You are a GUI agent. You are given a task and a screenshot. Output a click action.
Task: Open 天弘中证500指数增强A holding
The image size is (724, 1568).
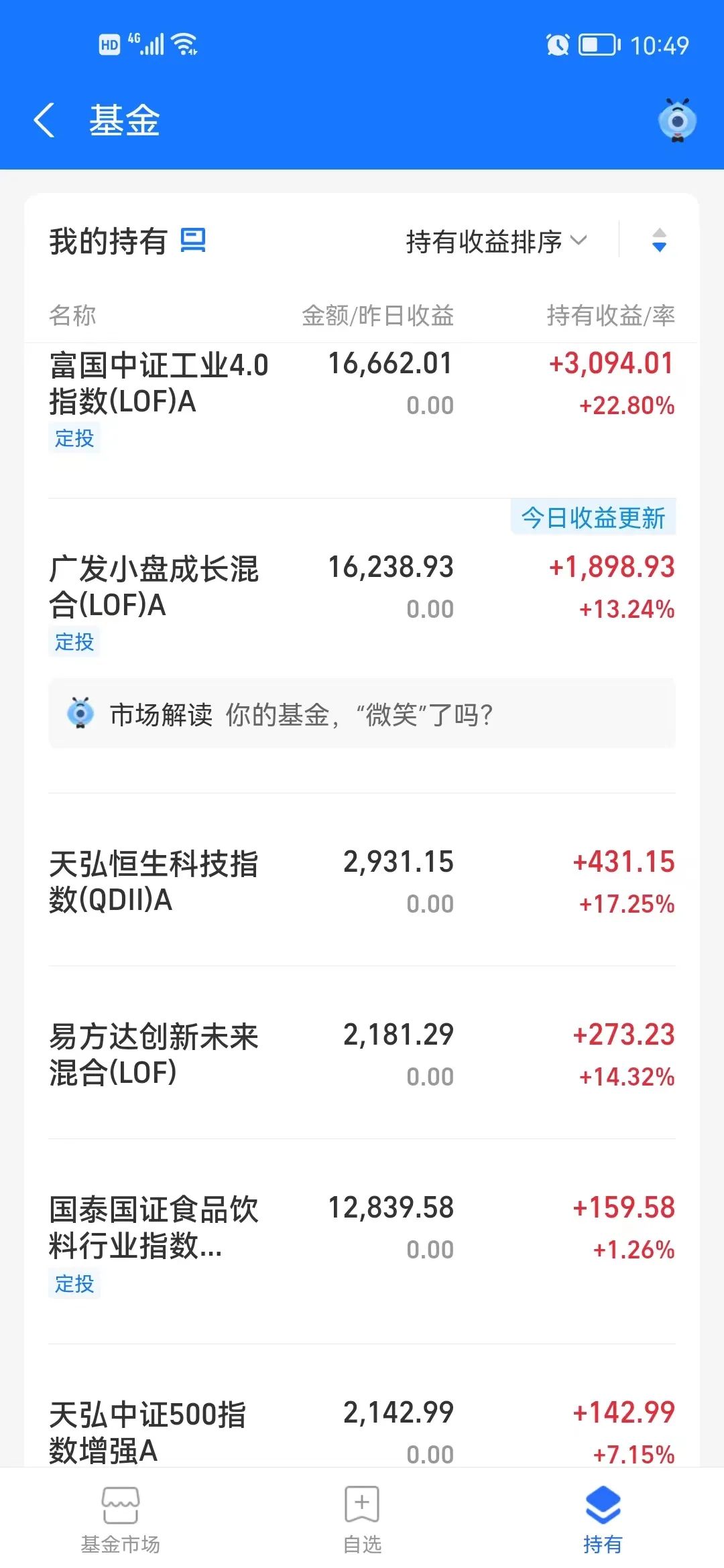(147, 1433)
